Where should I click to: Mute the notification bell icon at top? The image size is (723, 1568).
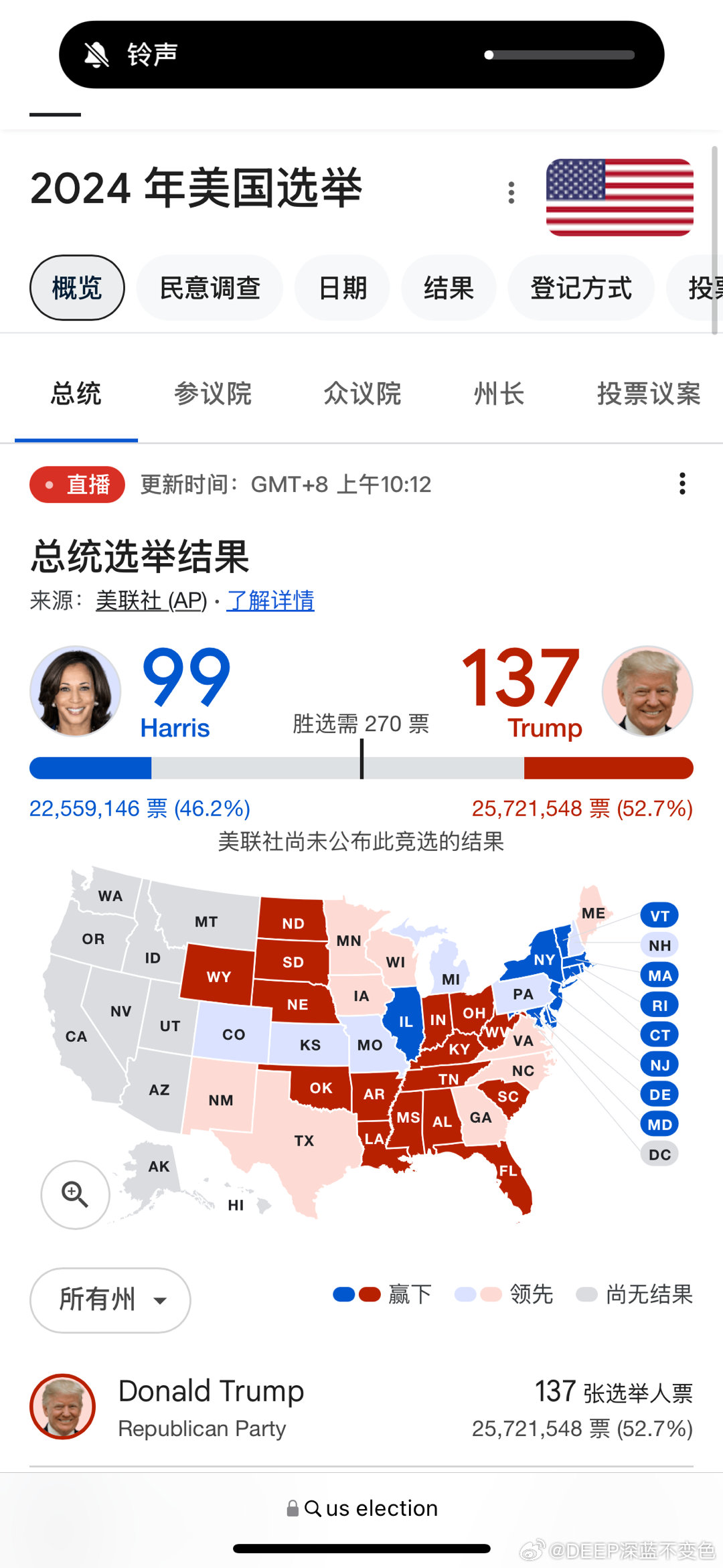click(x=98, y=56)
